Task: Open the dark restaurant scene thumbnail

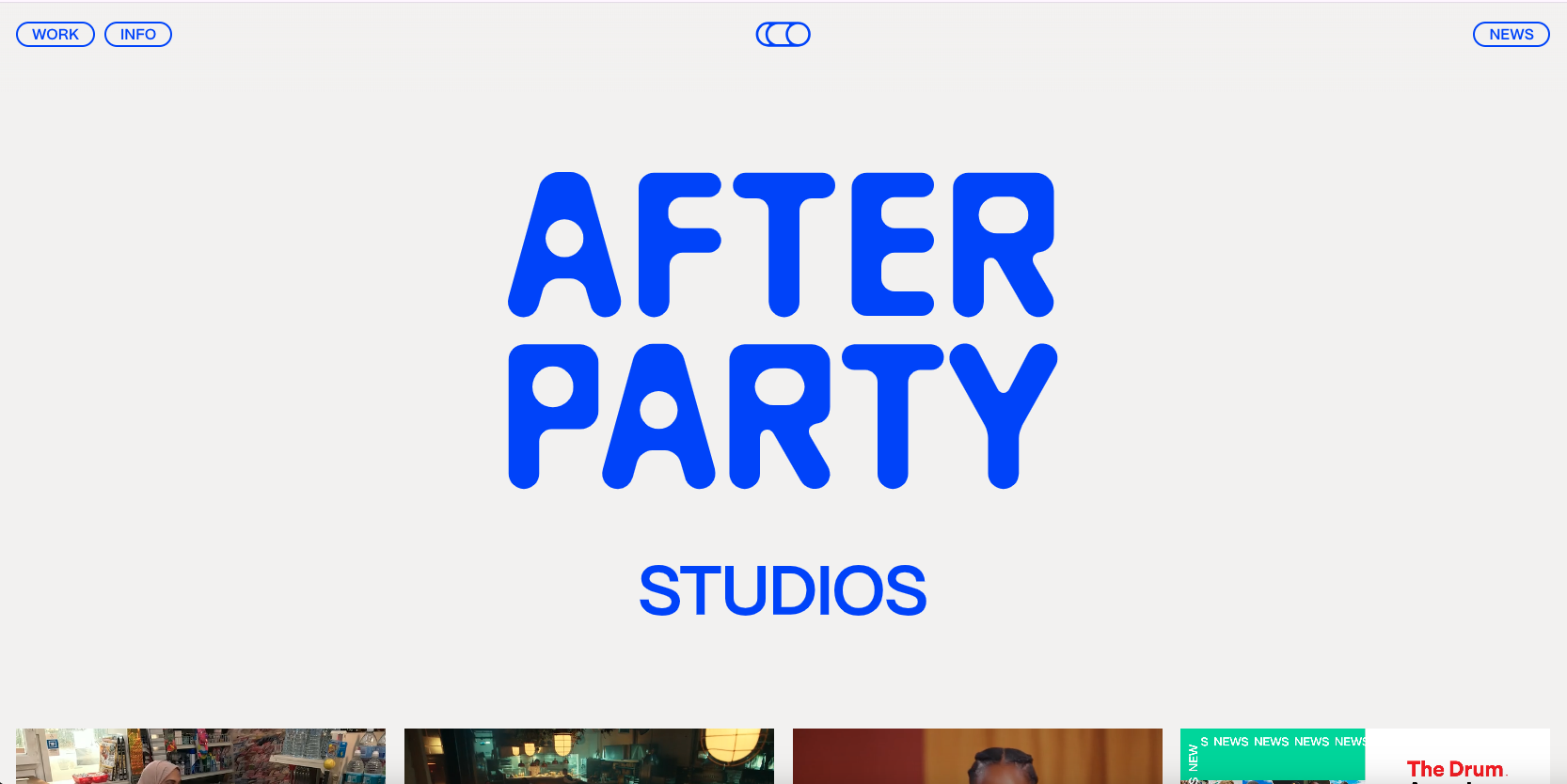Action: pyautogui.click(x=589, y=757)
